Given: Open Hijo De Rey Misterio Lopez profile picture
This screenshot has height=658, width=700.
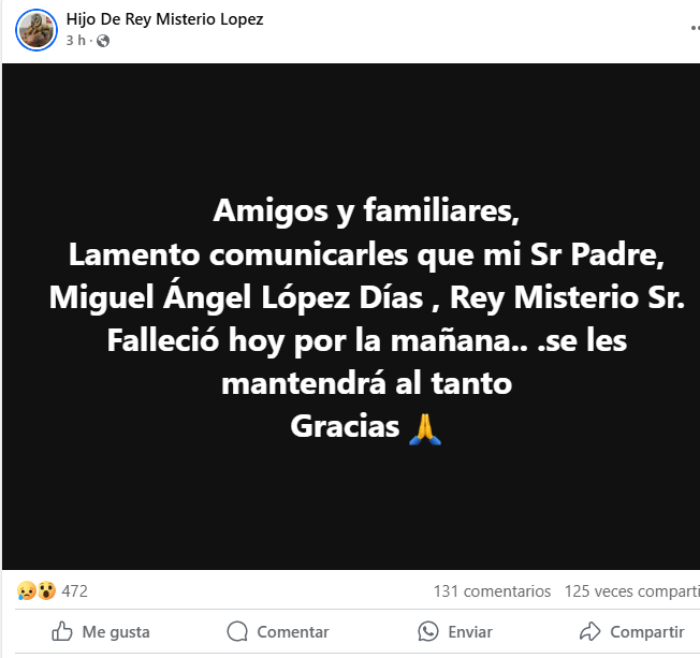Looking at the screenshot, I should (36, 30).
